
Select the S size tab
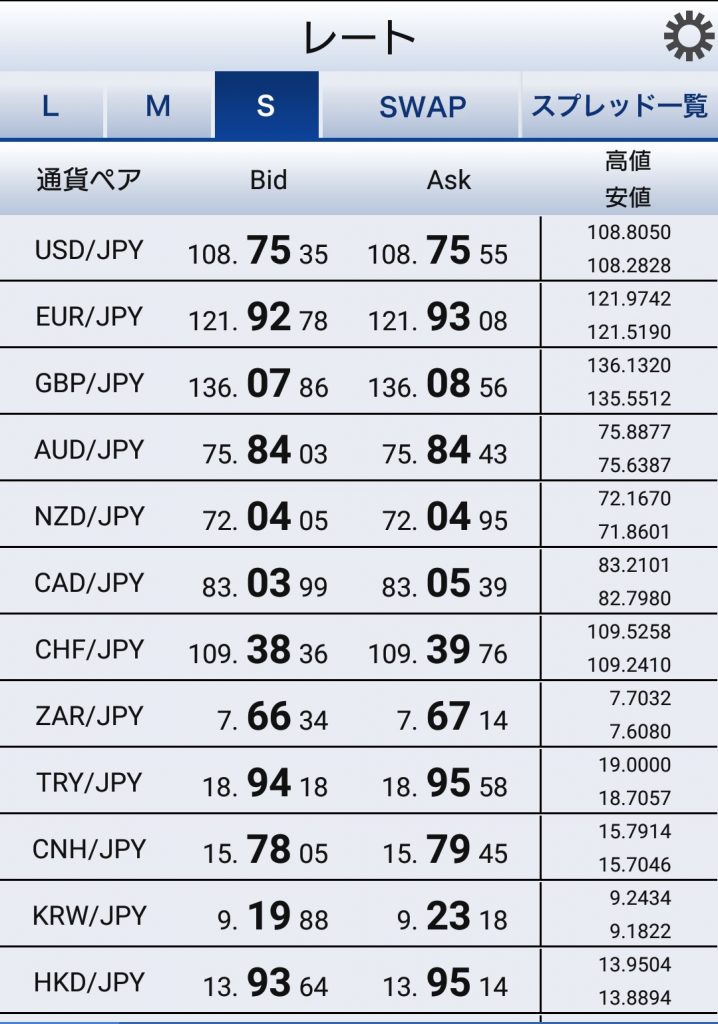pyautogui.click(x=266, y=106)
